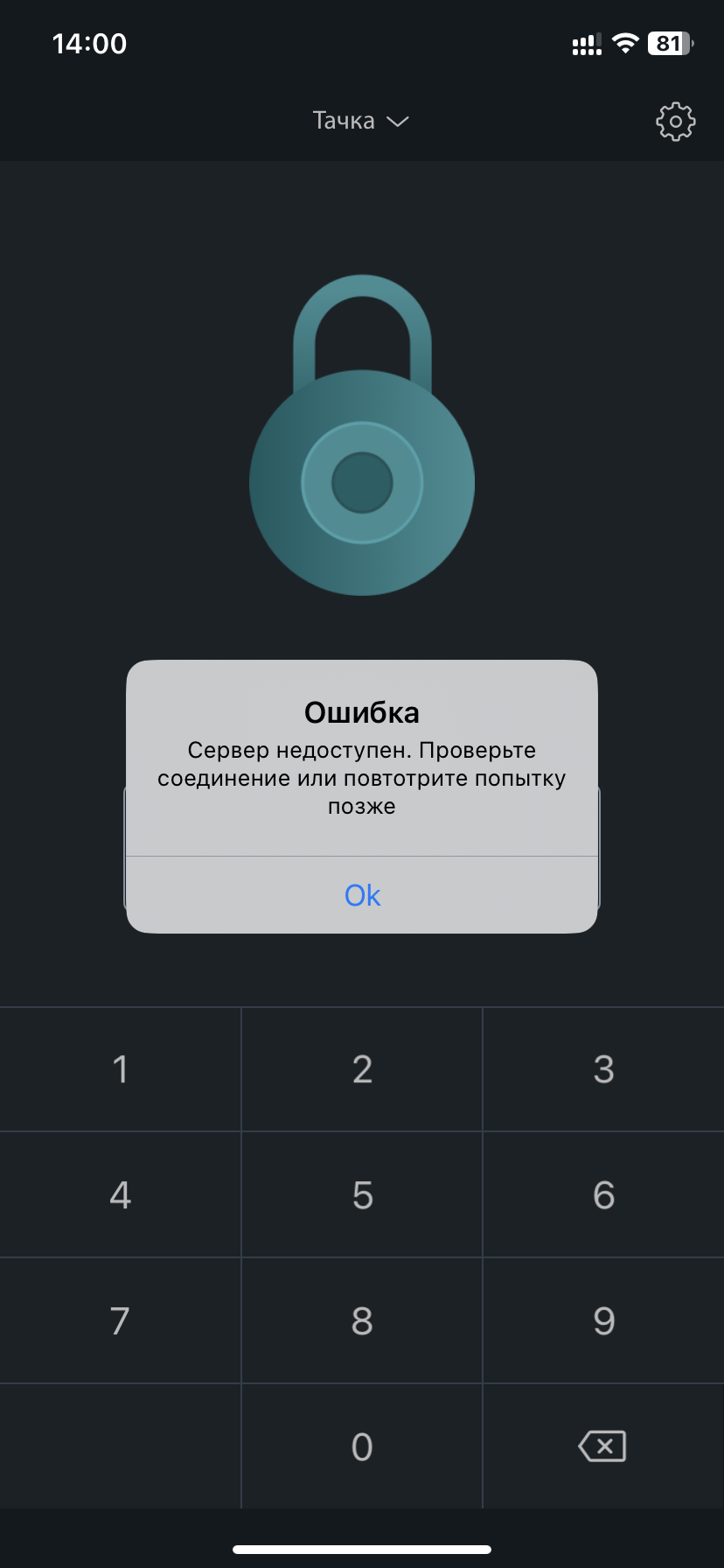Enter digit 3 on the keypad

[603, 1069]
